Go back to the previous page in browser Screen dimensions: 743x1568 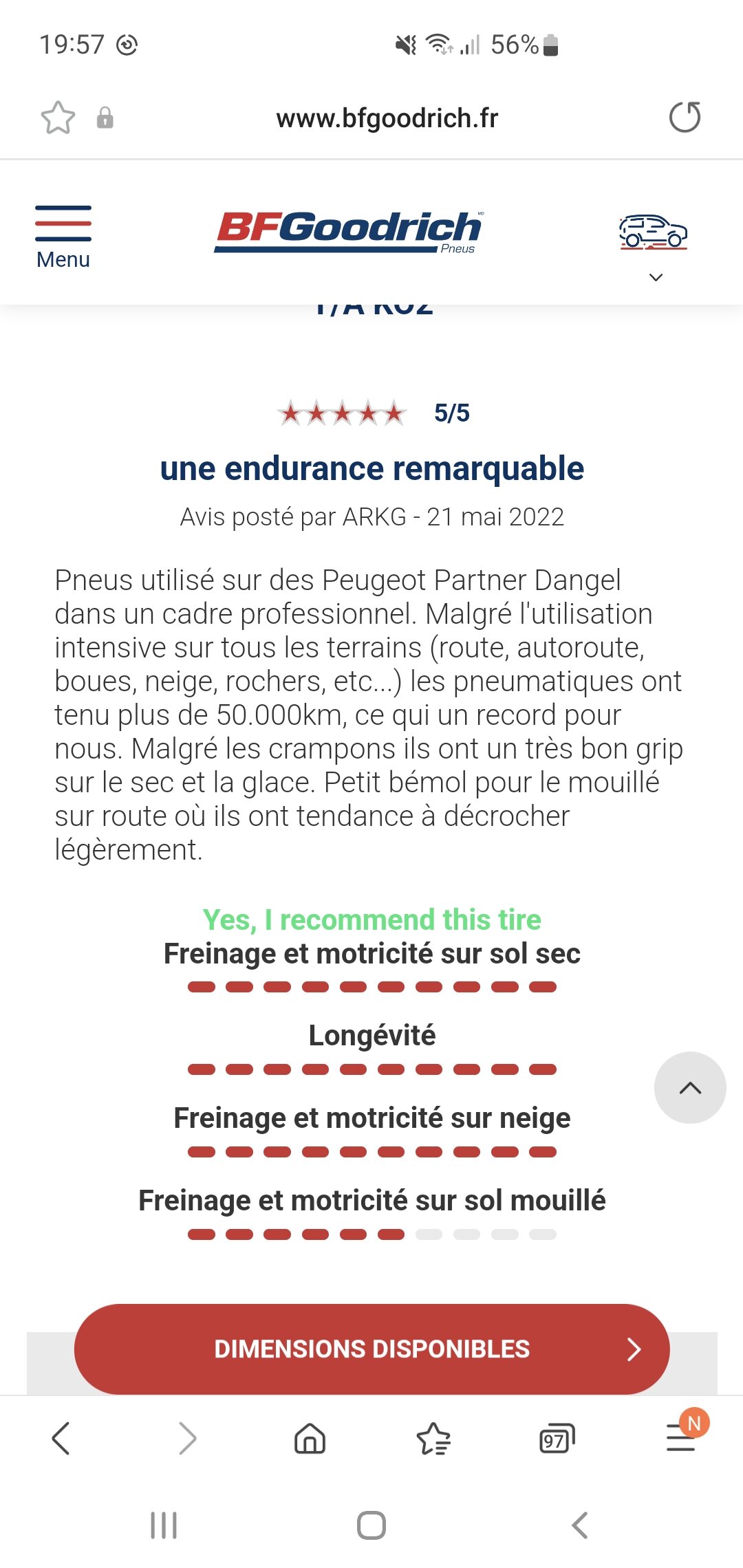pyautogui.click(x=61, y=1438)
